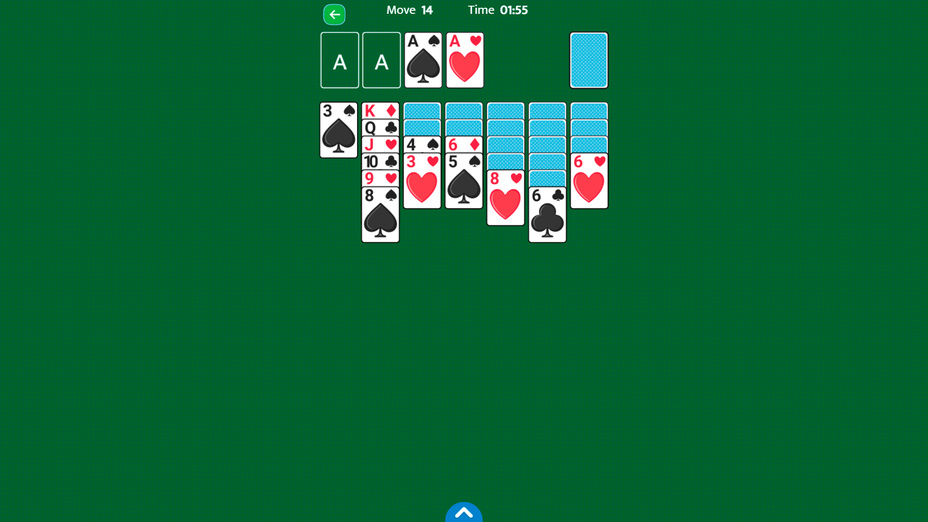
Task: Select the 6 of diamonds card
Action: click(x=464, y=144)
